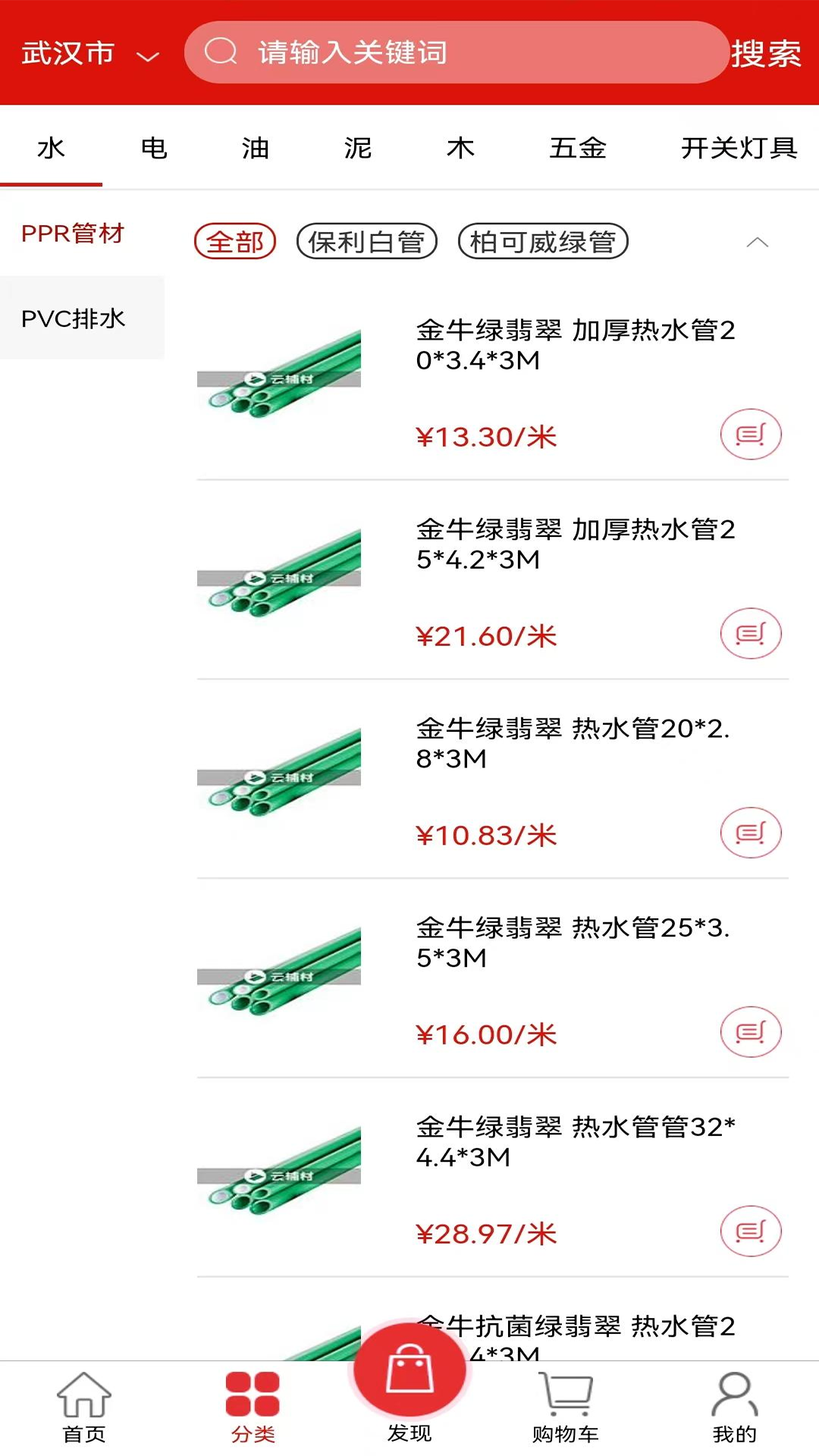Tap the keyword search input field
The image size is (819, 1456).
click(455, 53)
